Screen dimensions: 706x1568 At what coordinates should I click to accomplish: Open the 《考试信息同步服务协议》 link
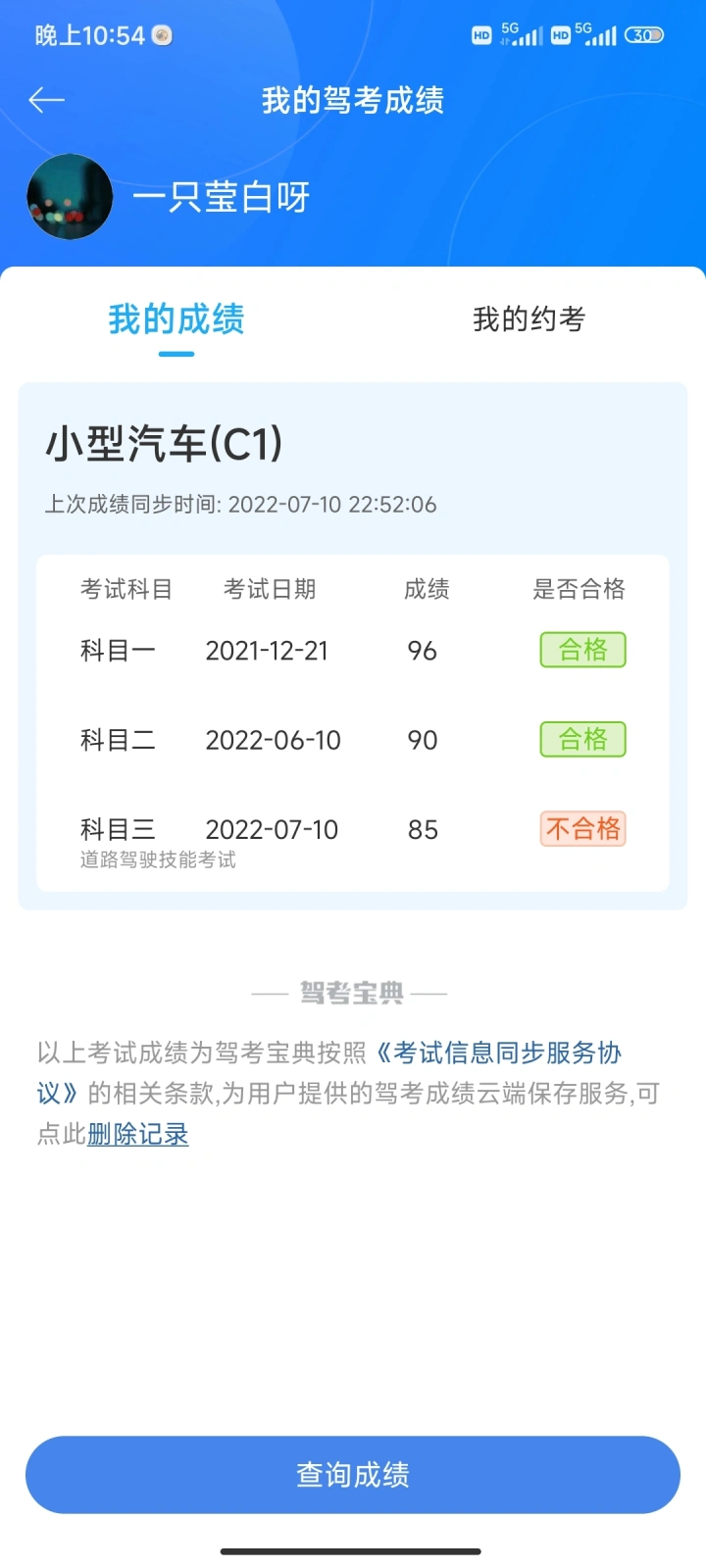pos(498,1053)
